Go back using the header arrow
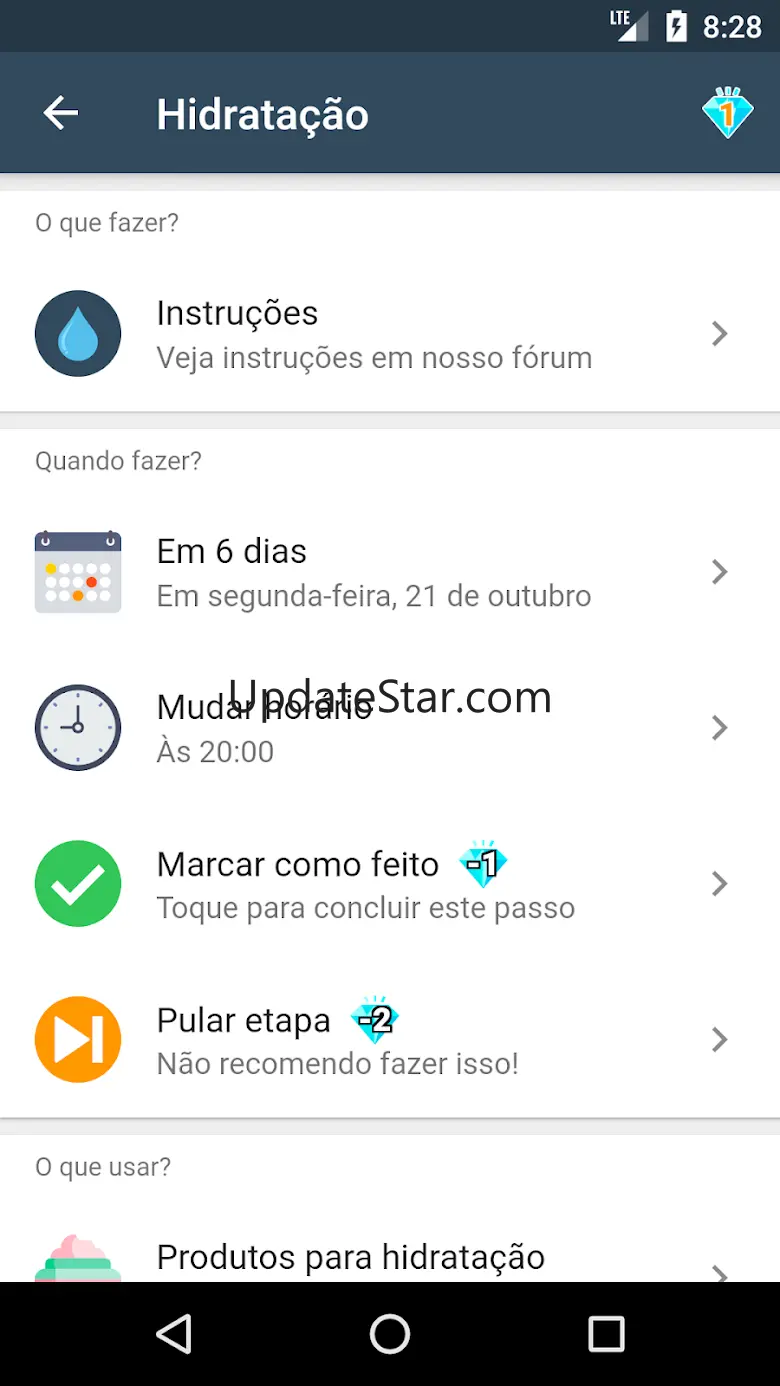This screenshot has height=1386, width=780. (x=61, y=114)
